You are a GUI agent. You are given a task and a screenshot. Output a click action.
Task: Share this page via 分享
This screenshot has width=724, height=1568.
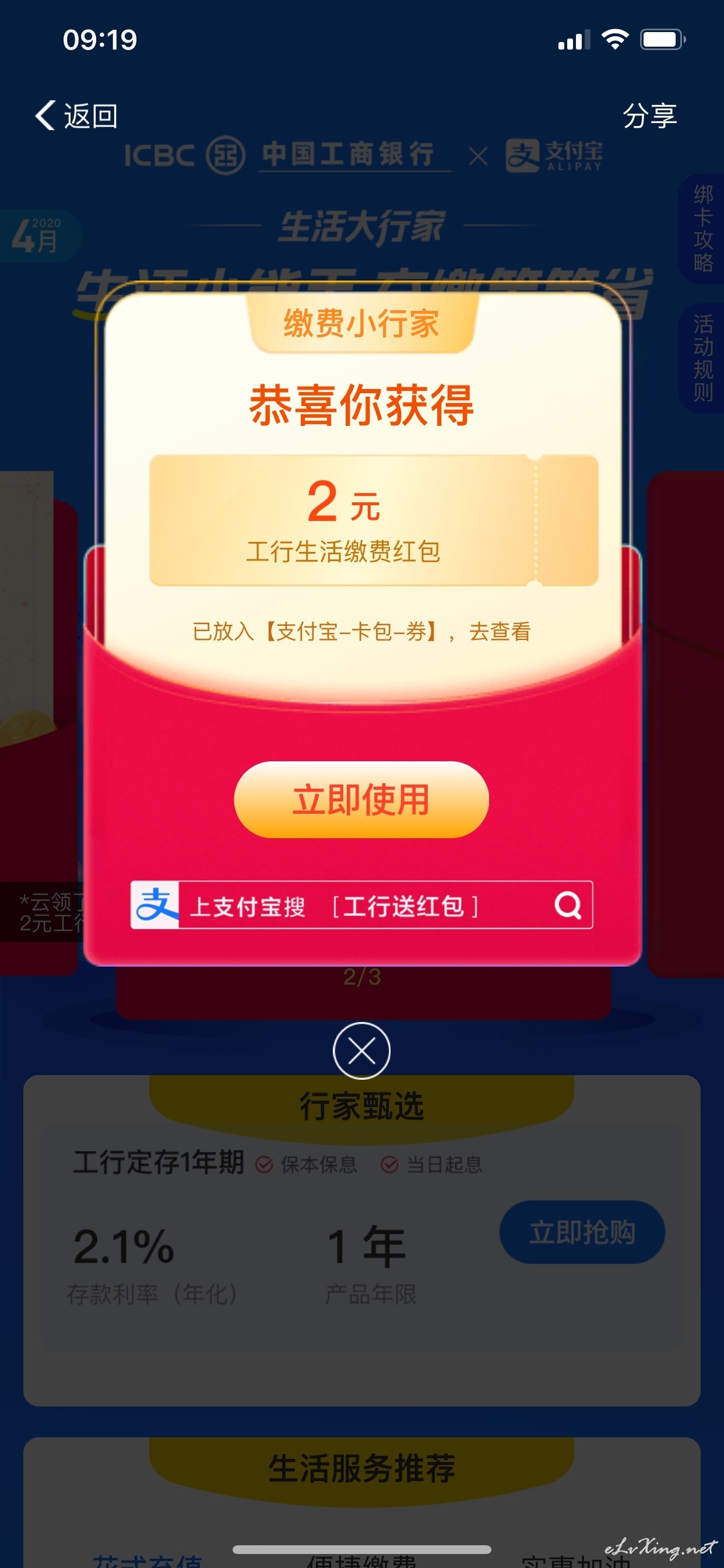(650, 116)
